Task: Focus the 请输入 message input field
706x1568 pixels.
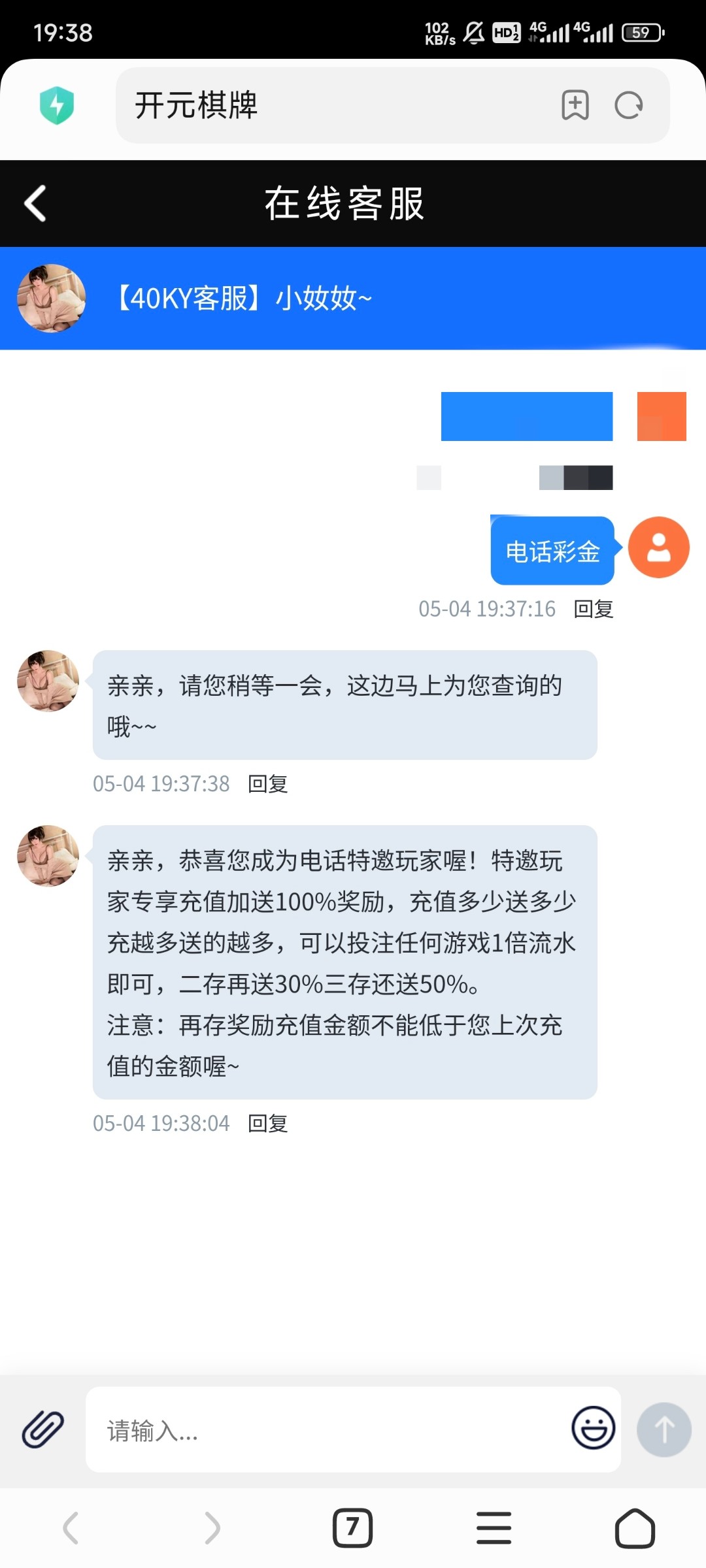Action: [x=327, y=1431]
